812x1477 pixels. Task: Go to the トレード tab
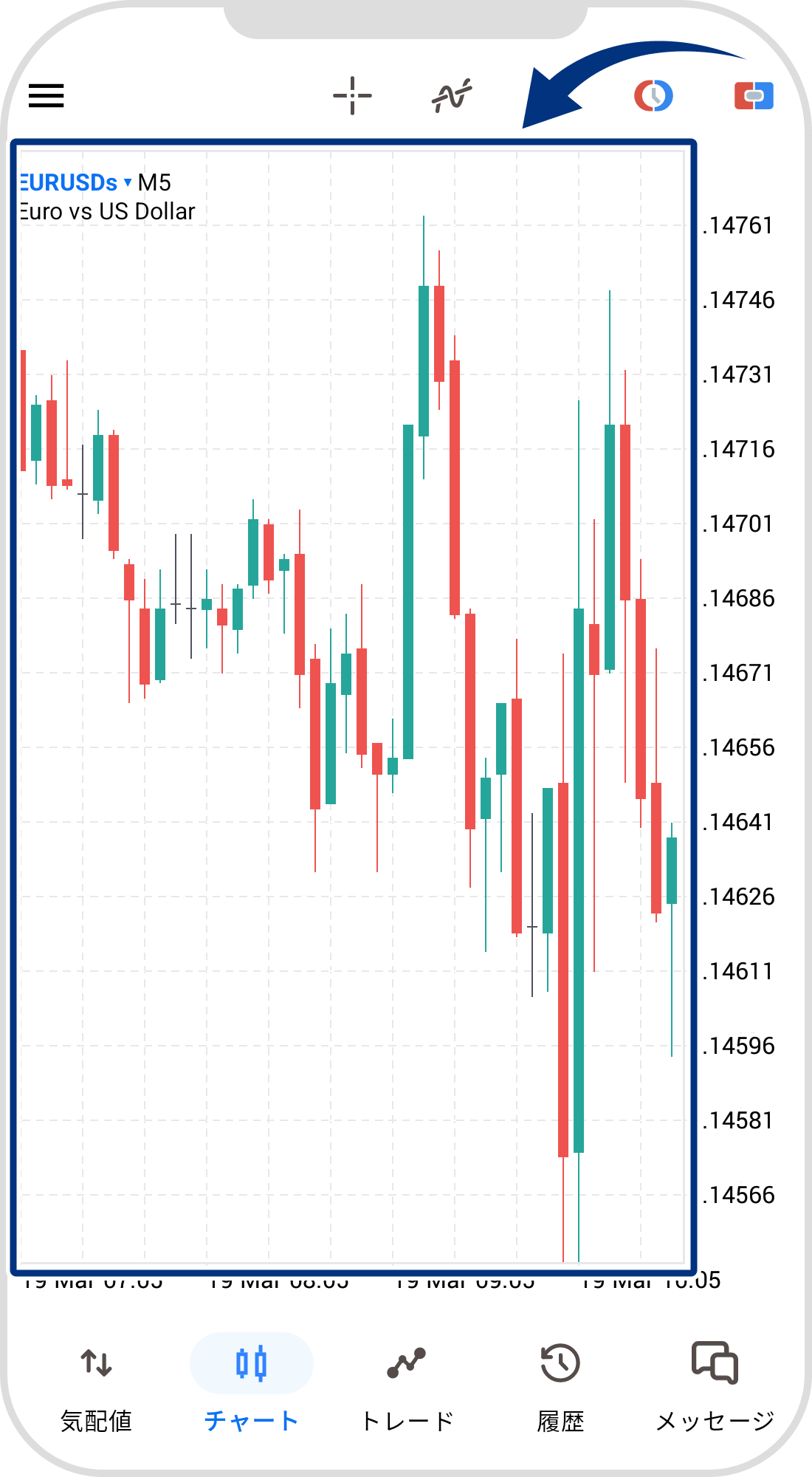click(x=407, y=1388)
